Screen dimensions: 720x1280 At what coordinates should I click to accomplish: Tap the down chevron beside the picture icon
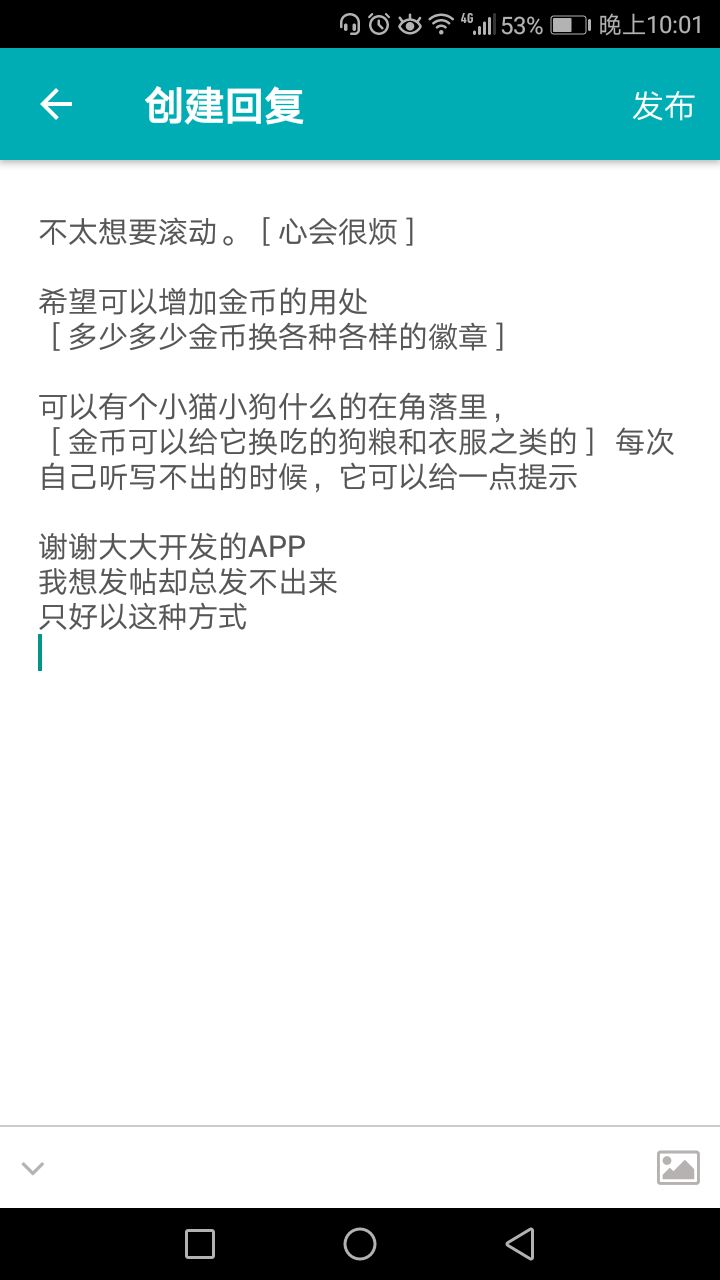[33, 1167]
